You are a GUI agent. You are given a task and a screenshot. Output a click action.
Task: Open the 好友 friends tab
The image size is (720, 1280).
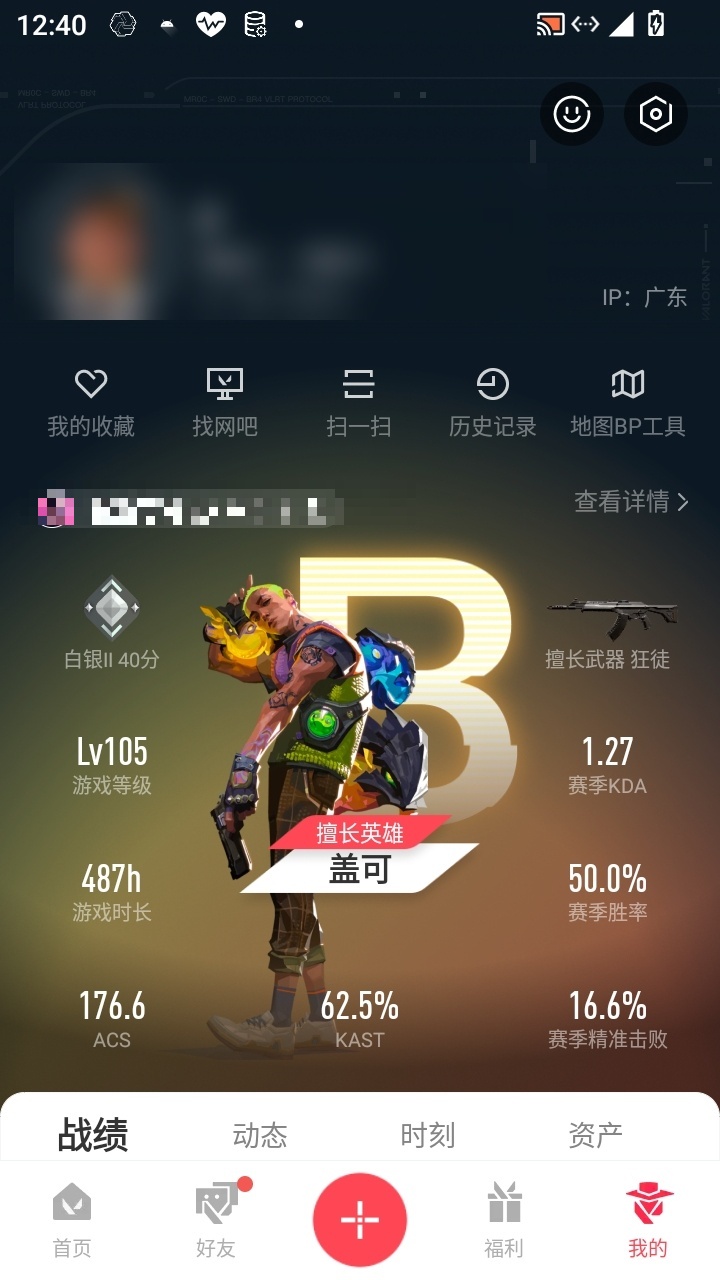pos(217,1220)
